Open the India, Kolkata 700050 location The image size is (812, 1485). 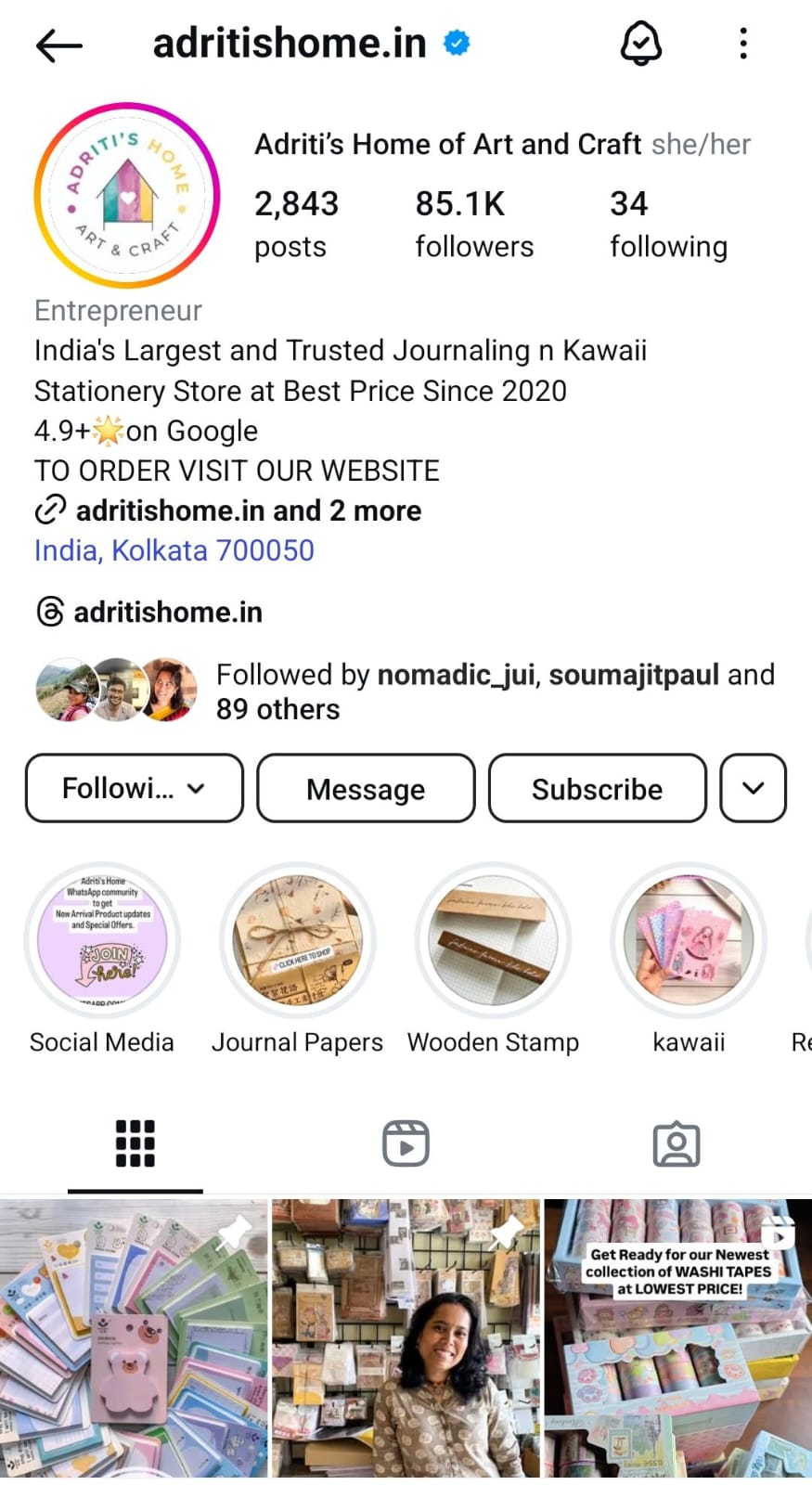[174, 550]
